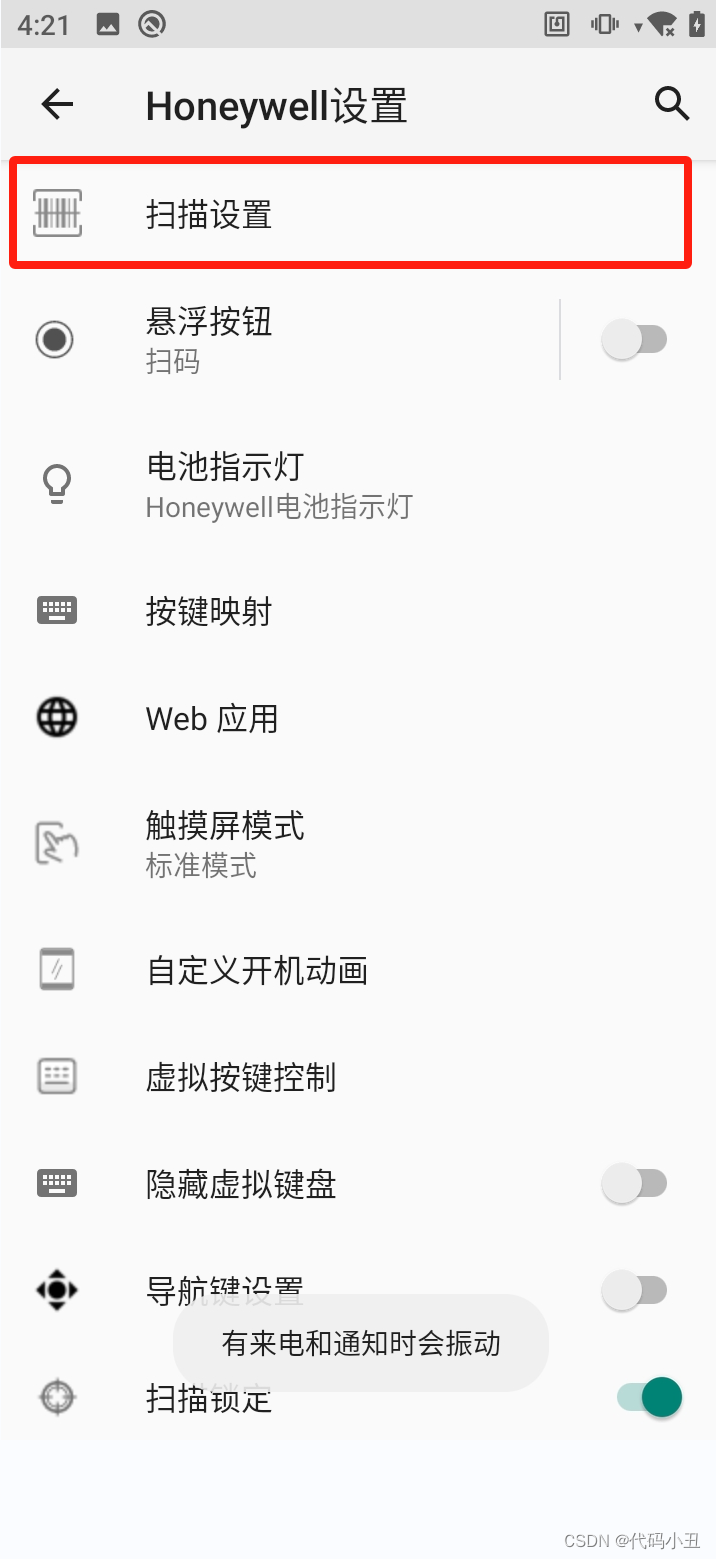The image size is (716, 1559).
Task: Open search in Honeywell设置
Action: [671, 103]
